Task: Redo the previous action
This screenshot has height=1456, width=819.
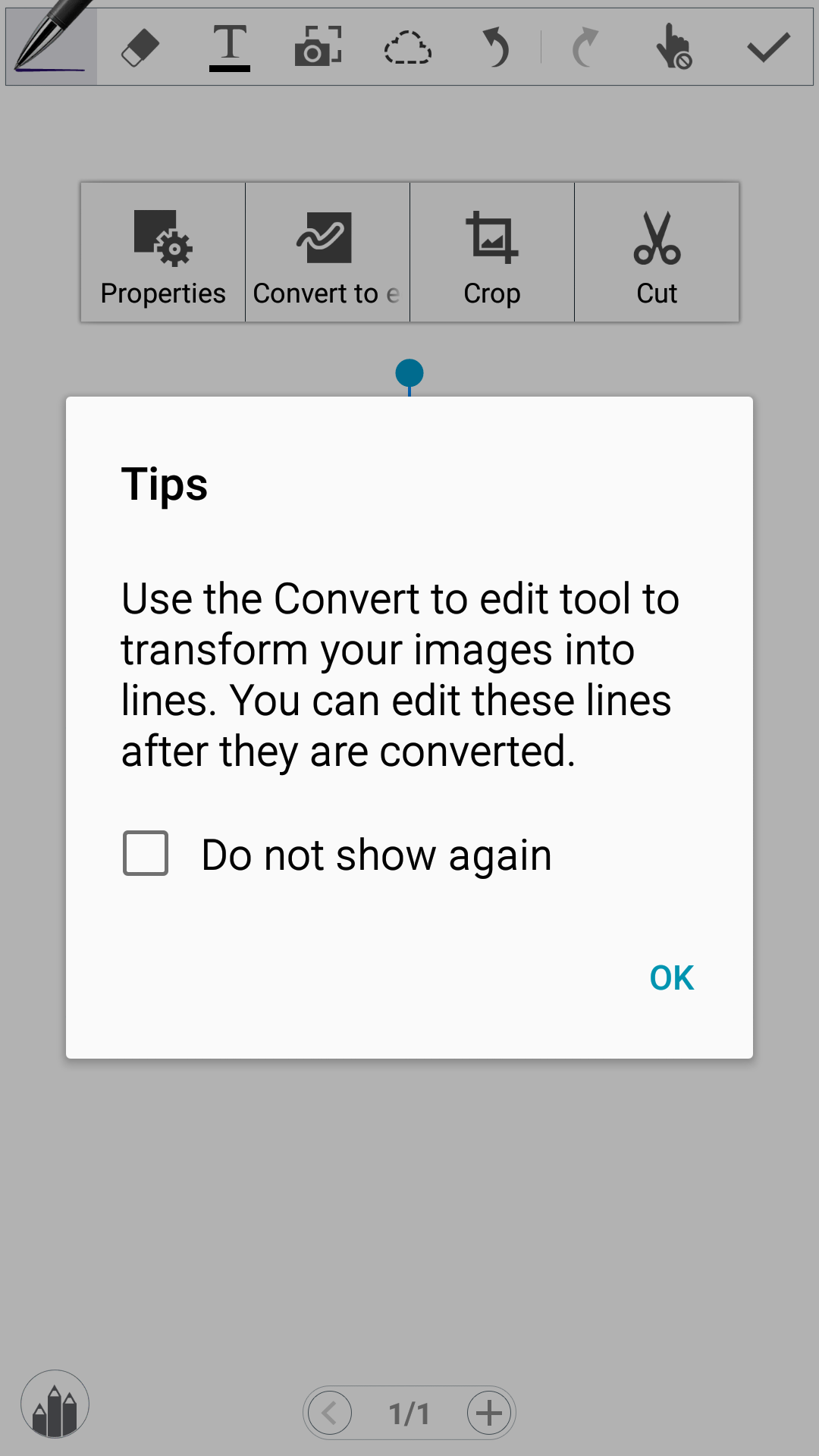Action: point(585,47)
